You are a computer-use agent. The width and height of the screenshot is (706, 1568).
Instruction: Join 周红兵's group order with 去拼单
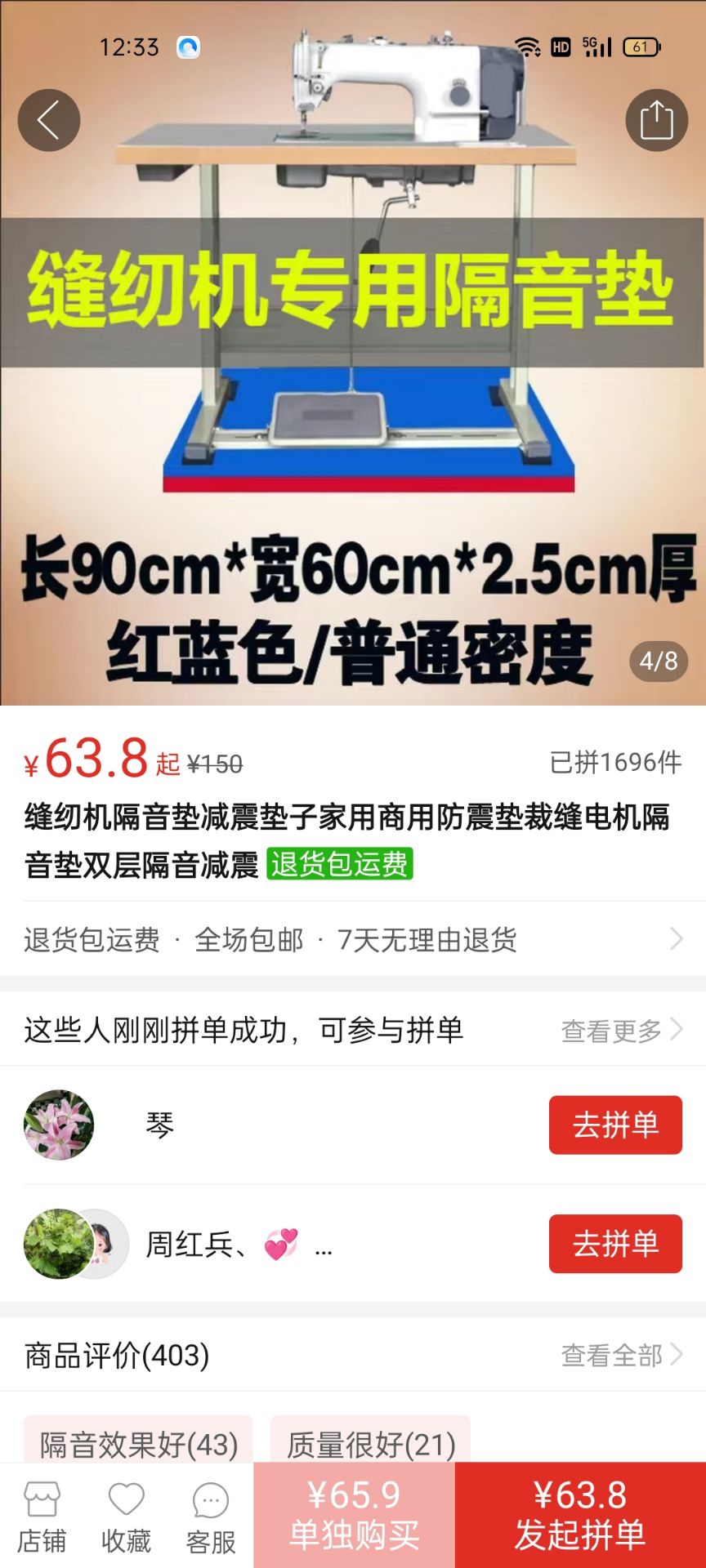point(615,1244)
